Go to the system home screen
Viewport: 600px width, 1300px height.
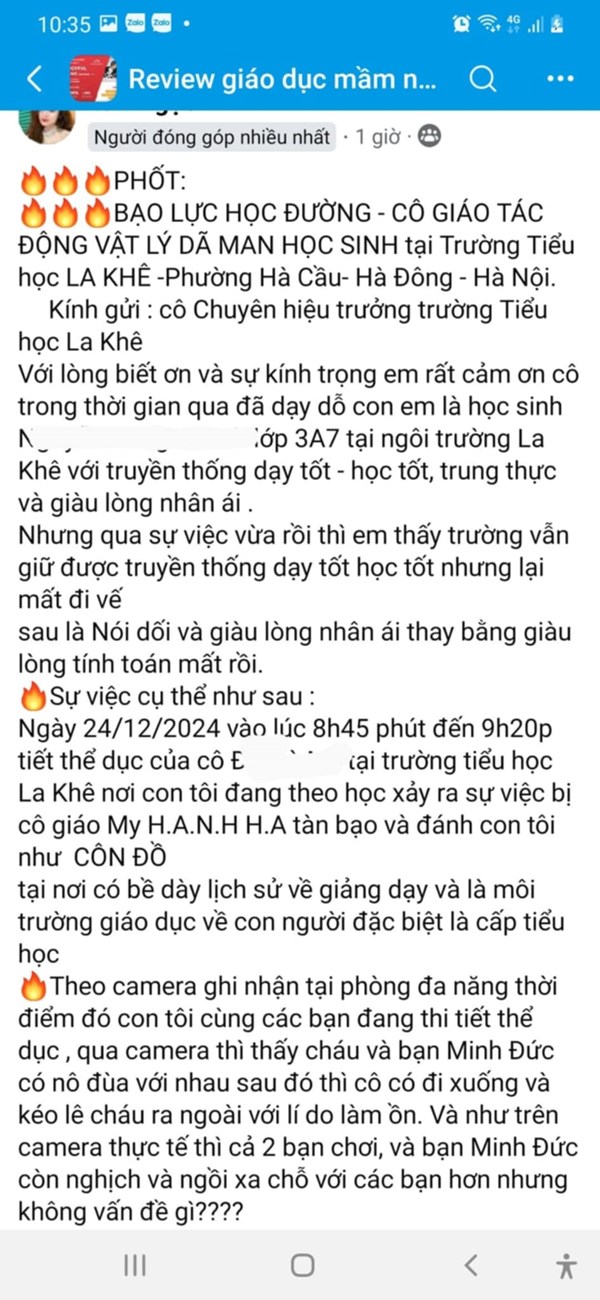[x=302, y=1265]
